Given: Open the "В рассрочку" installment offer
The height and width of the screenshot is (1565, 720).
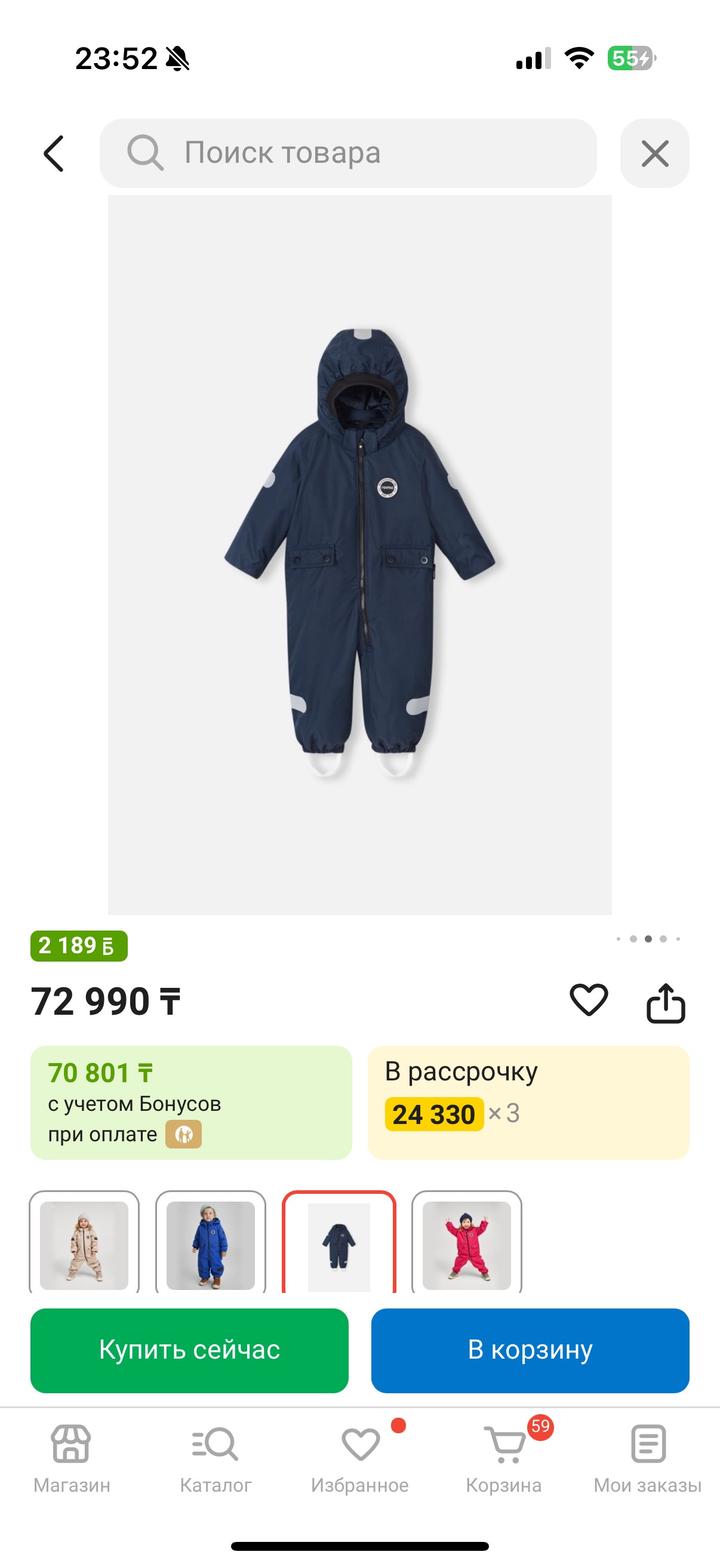Looking at the screenshot, I should tap(528, 1102).
